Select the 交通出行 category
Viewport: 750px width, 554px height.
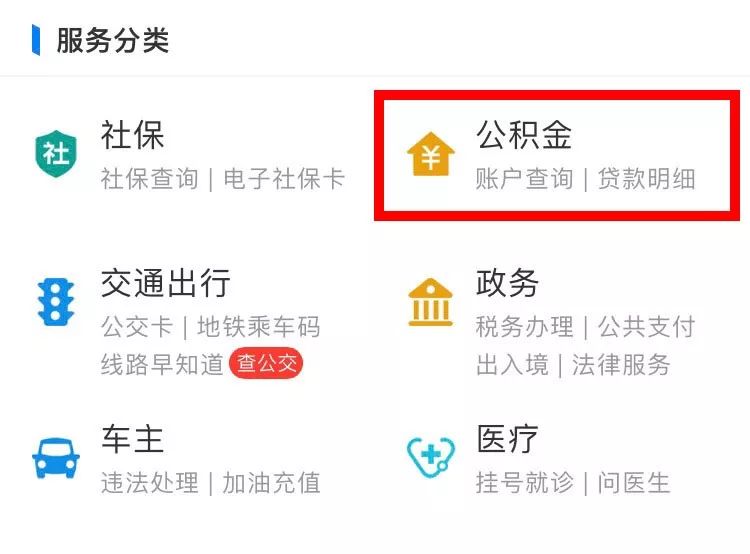pyautogui.click(x=165, y=284)
